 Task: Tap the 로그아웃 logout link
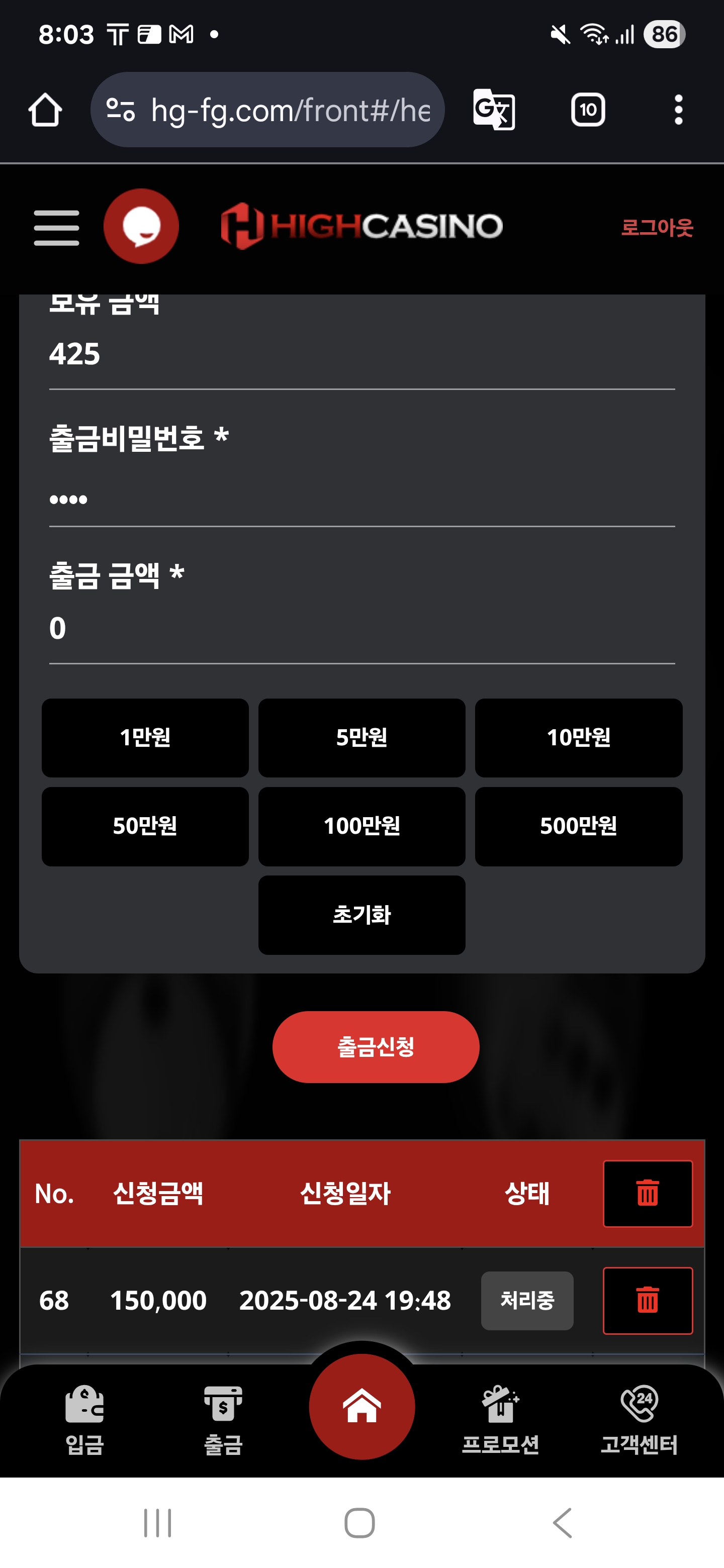pos(657,228)
